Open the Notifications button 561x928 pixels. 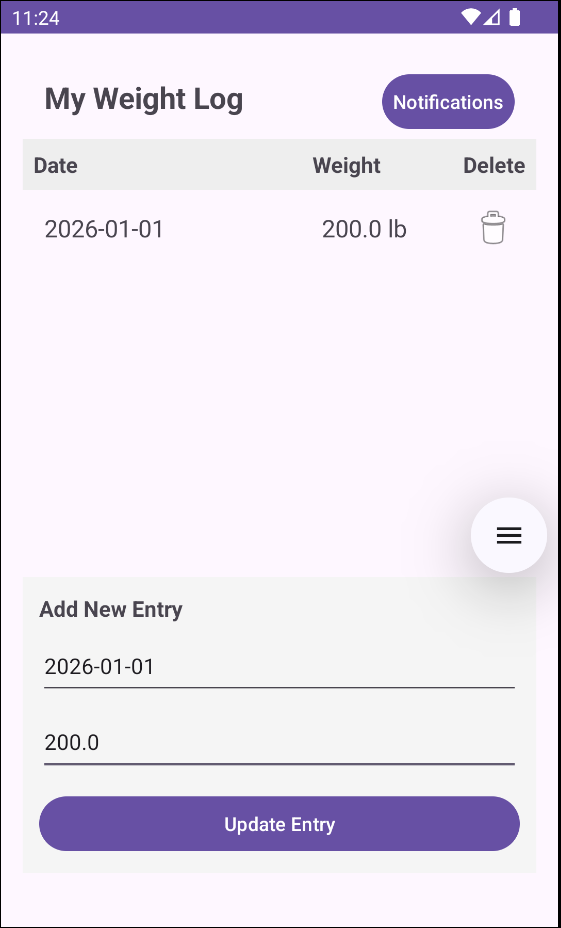coord(448,102)
